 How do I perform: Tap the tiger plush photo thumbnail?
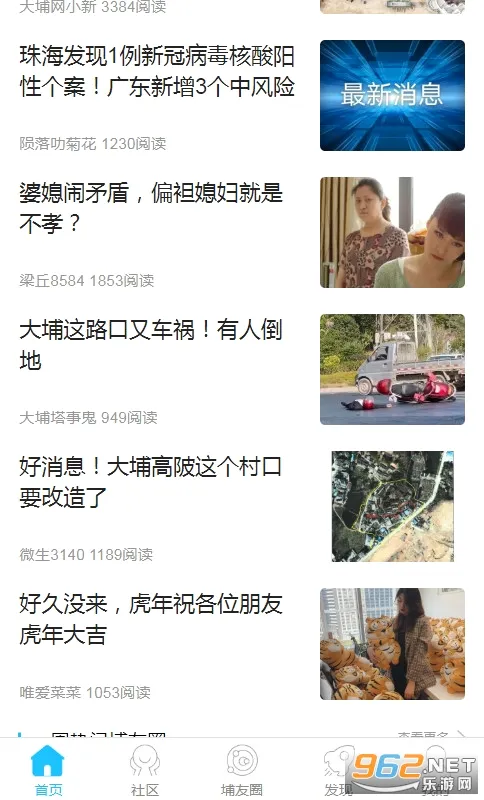392,643
